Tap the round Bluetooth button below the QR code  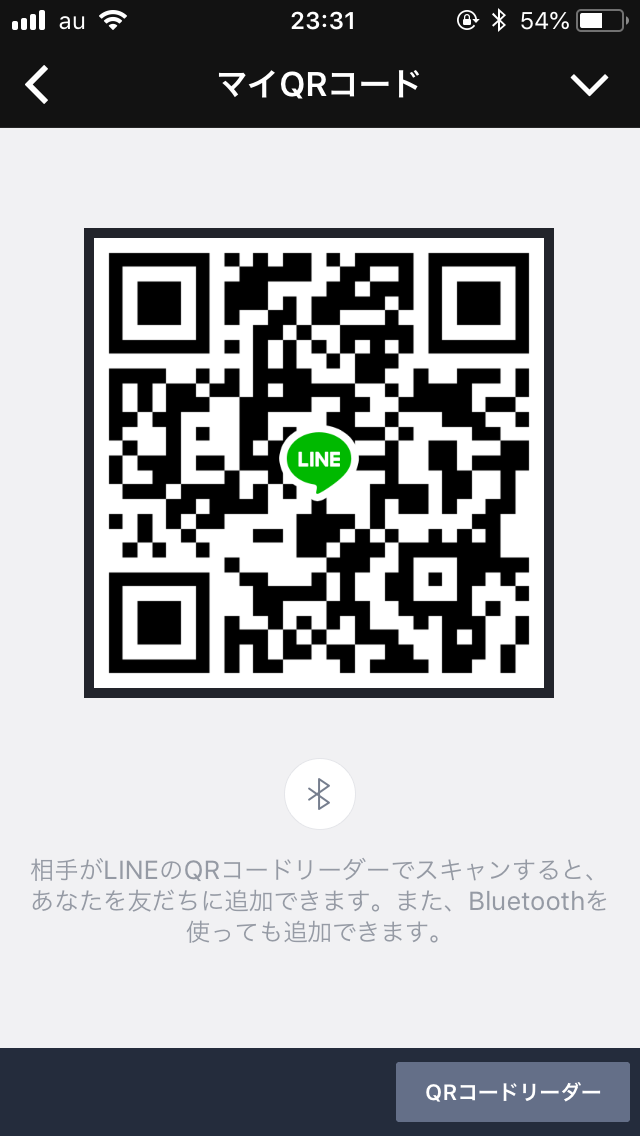[320, 794]
